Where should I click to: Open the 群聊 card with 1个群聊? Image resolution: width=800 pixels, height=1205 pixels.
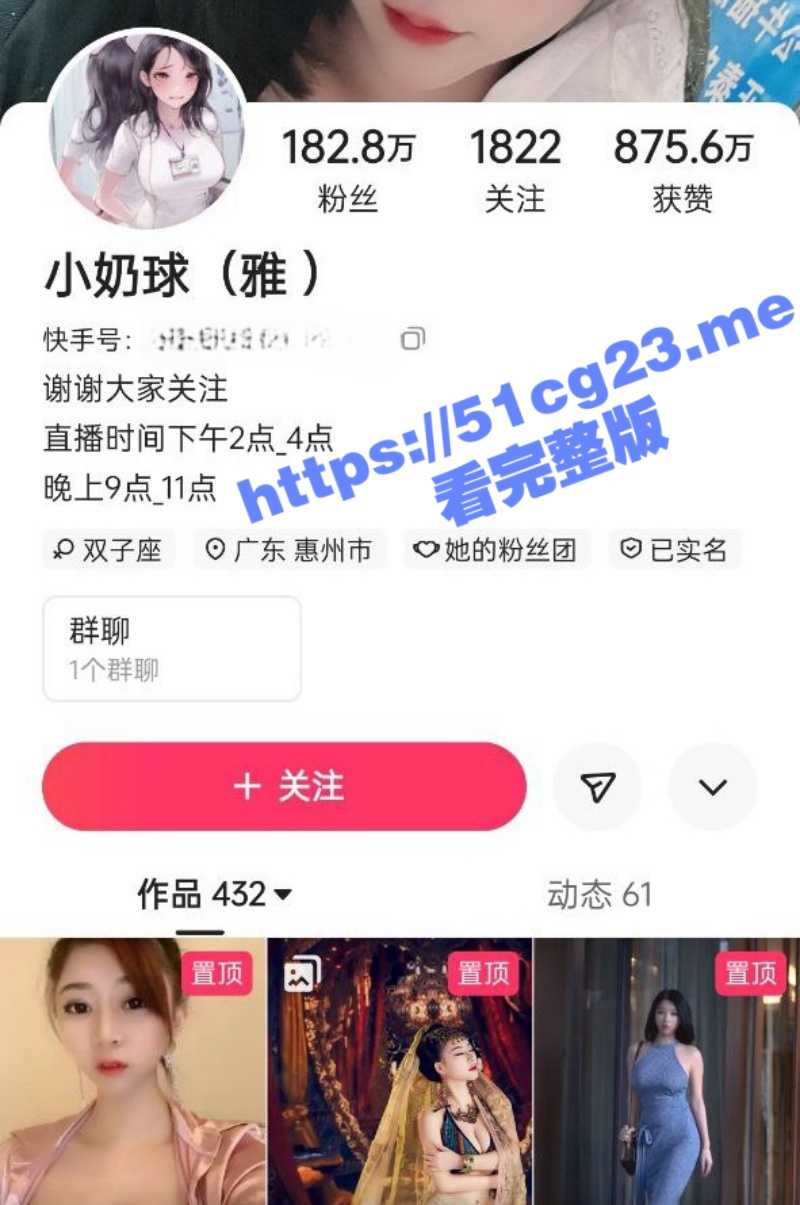pos(171,648)
